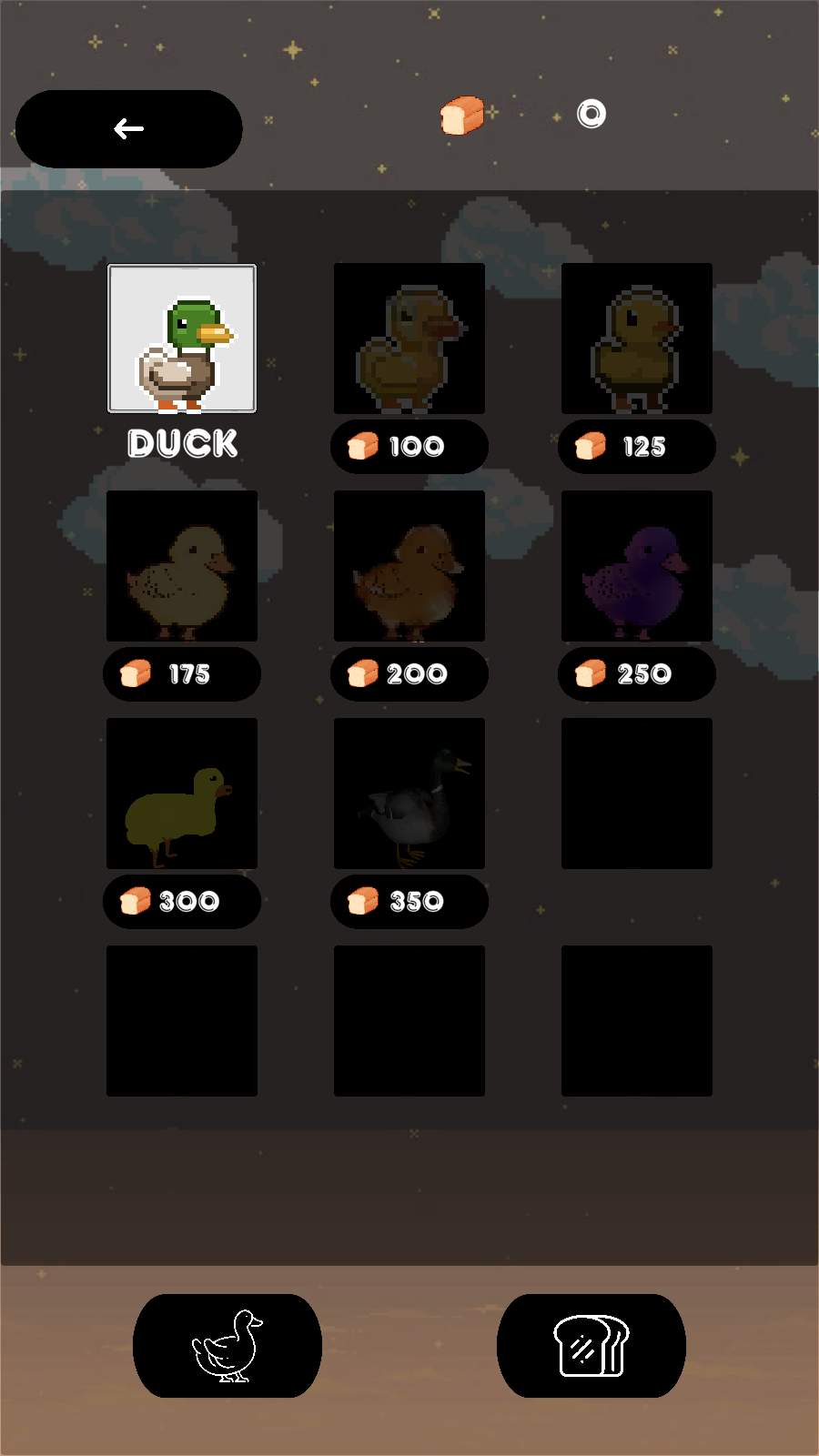
Task: Unlock the mallard for 350 bread
Action: click(x=409, y=901)
